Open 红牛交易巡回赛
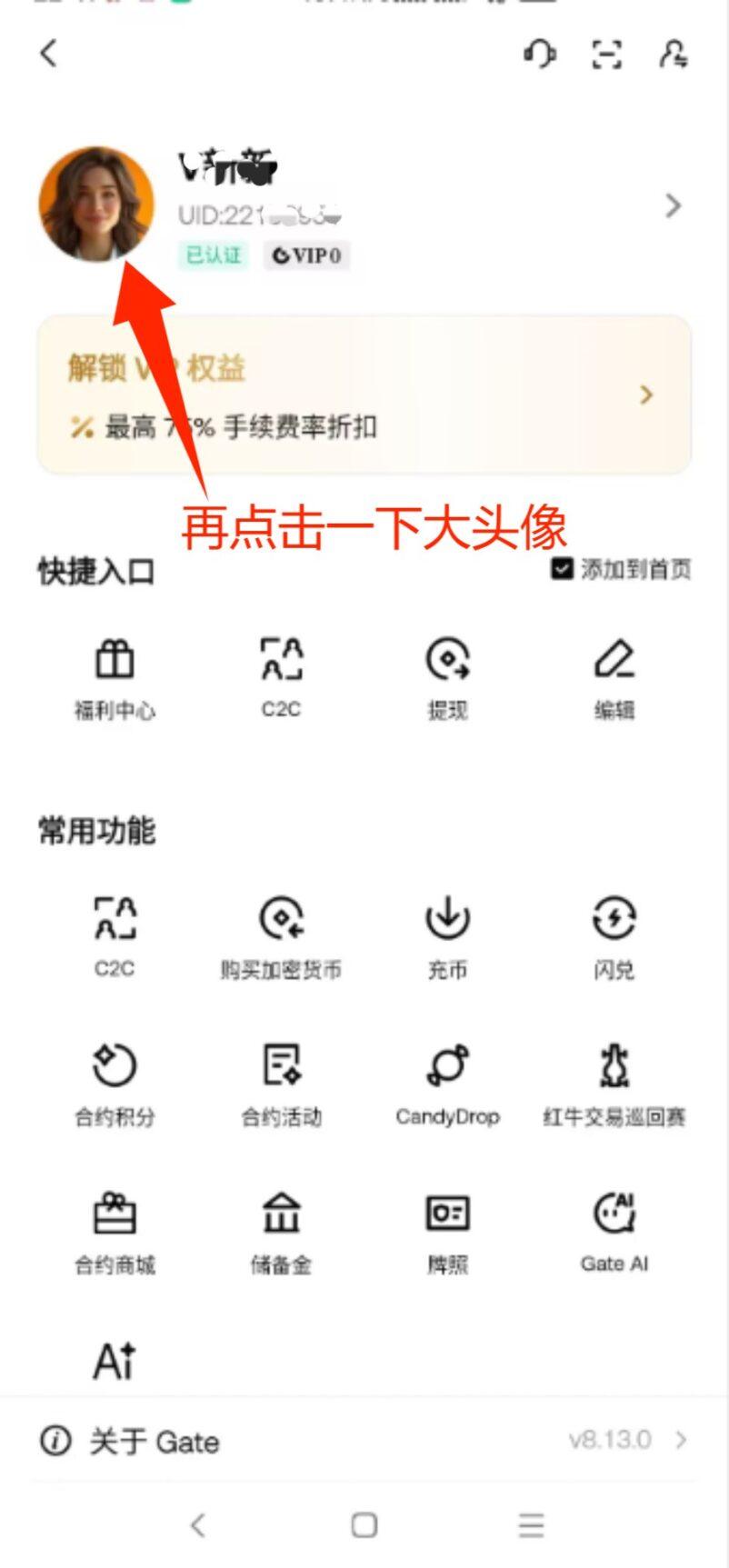This screenshot has height=1568, width=729. (x=614, y=1084)
